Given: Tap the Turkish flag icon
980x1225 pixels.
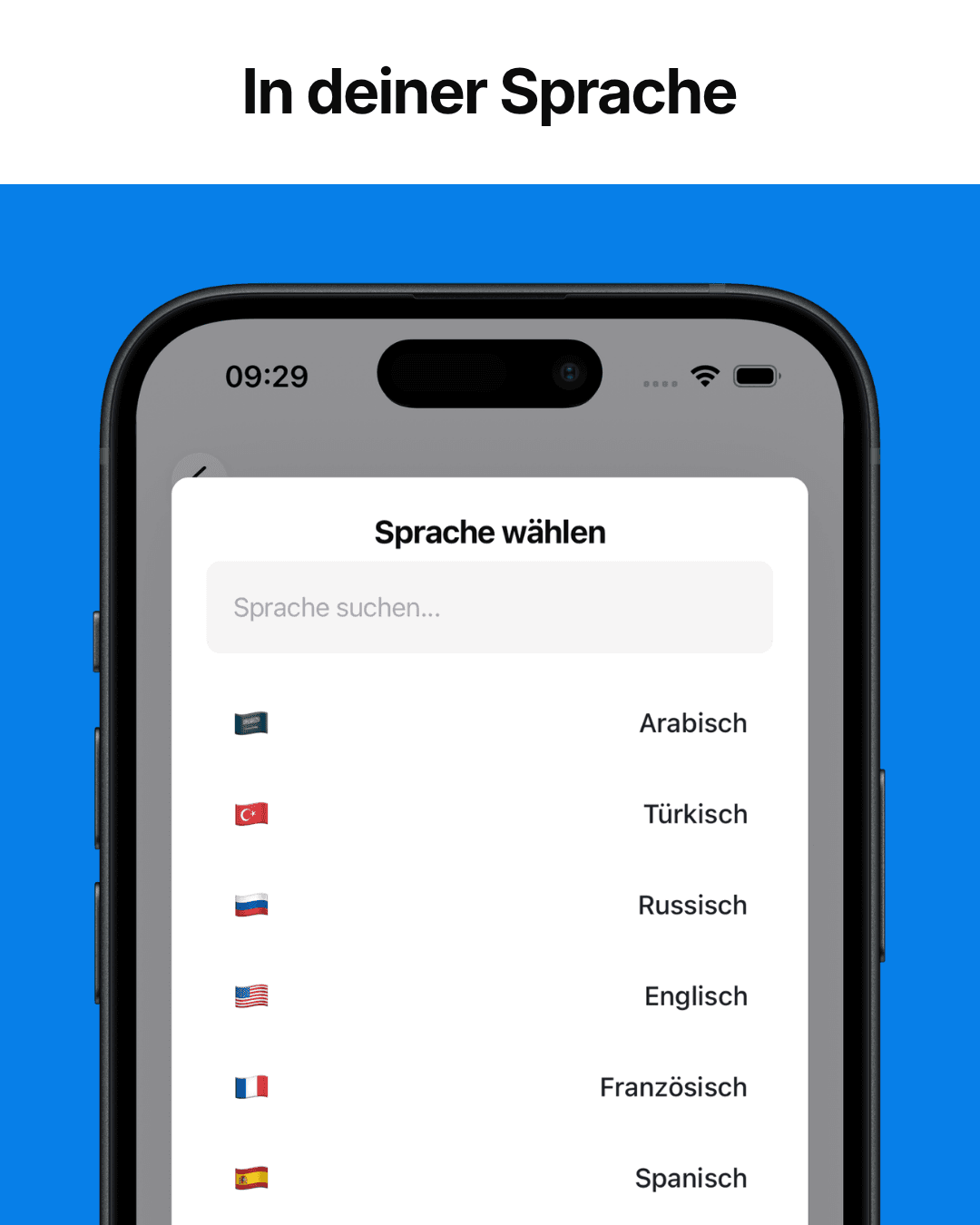Looking at the screenshot, I should point(251,814).
